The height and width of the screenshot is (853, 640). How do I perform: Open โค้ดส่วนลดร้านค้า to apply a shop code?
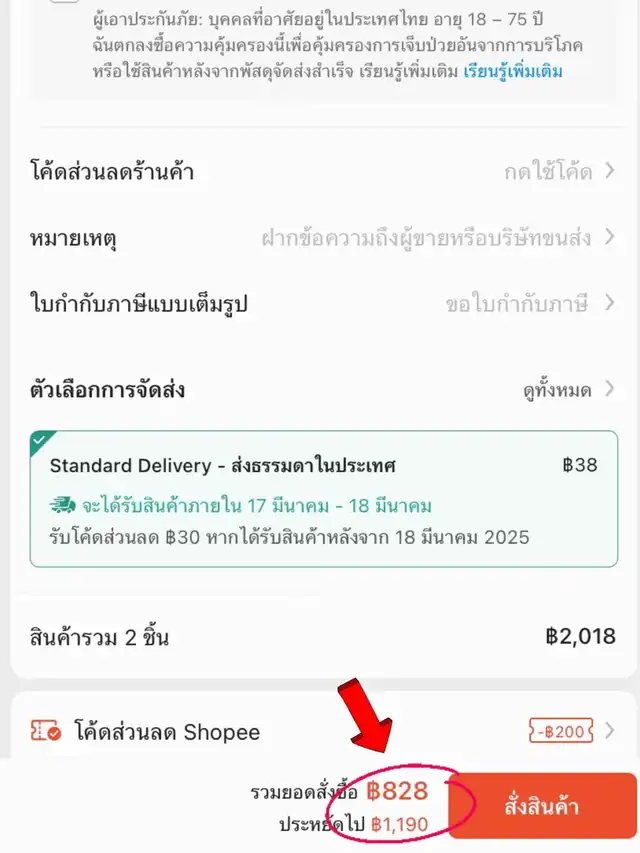(322, 171)
